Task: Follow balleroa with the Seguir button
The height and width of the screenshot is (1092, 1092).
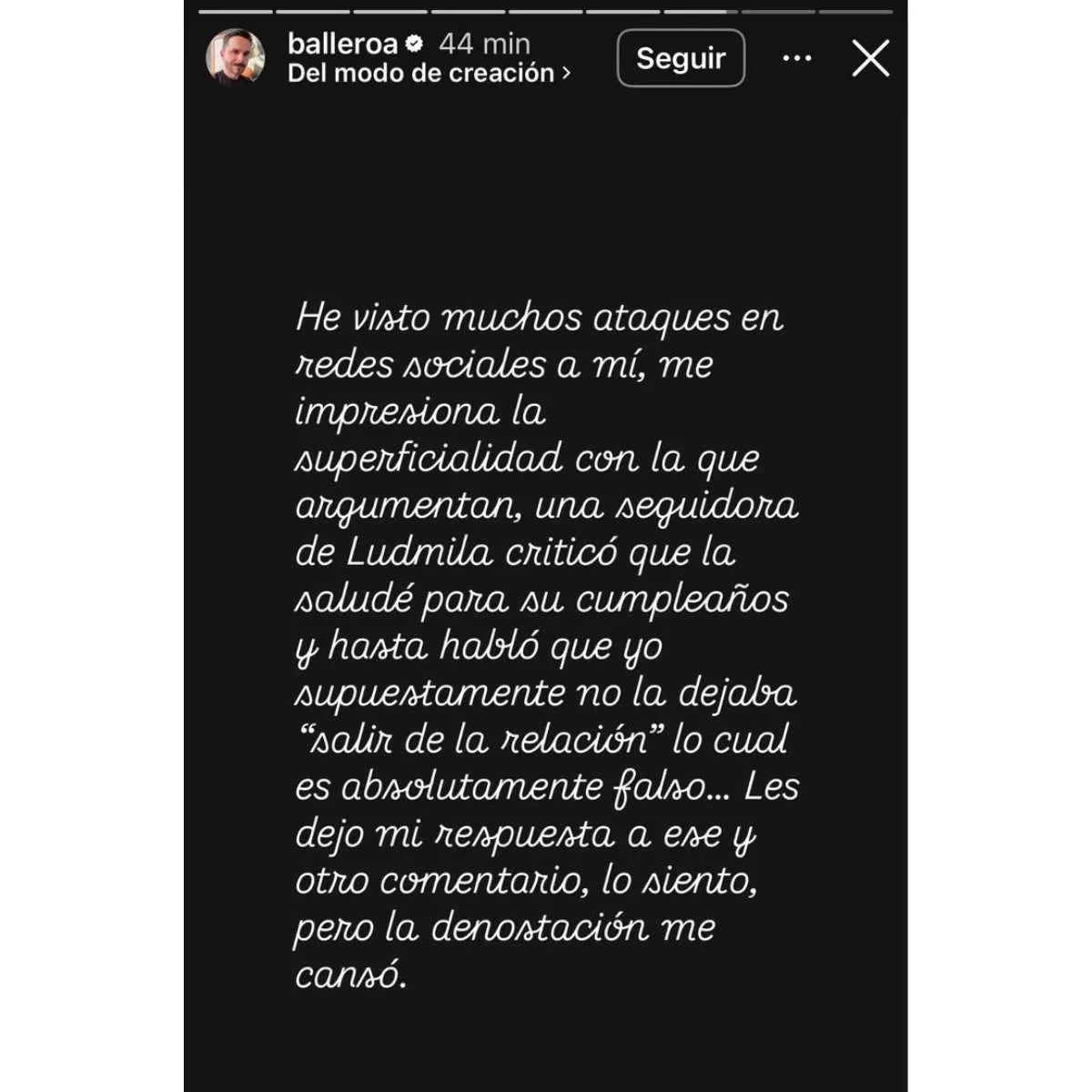Action: point(681,58)
